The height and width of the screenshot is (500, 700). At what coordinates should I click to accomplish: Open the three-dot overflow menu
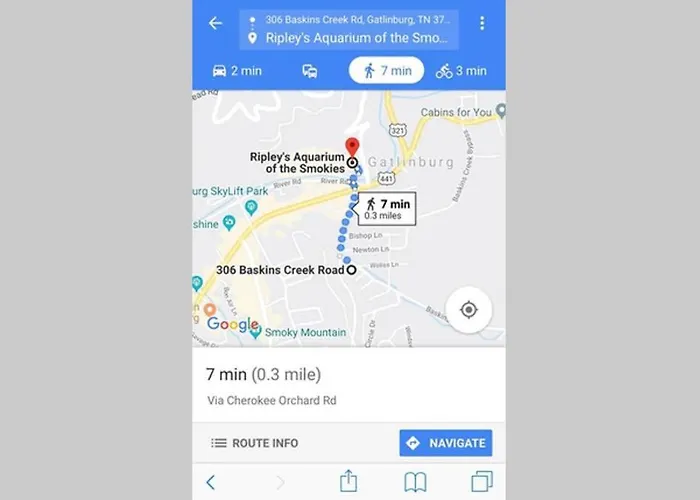(x=482, y=23)
